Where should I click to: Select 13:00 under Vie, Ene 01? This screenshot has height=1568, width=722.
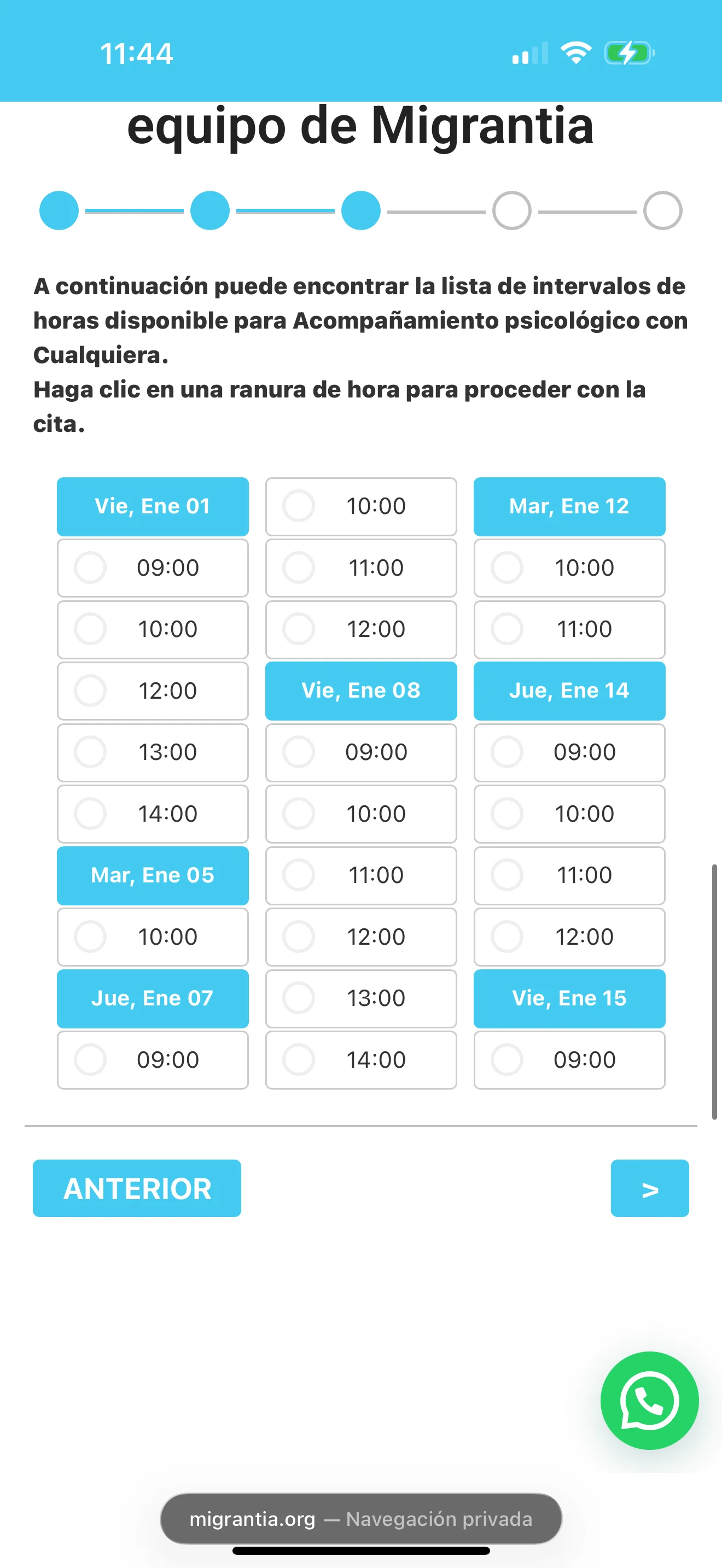pos(153,752)
